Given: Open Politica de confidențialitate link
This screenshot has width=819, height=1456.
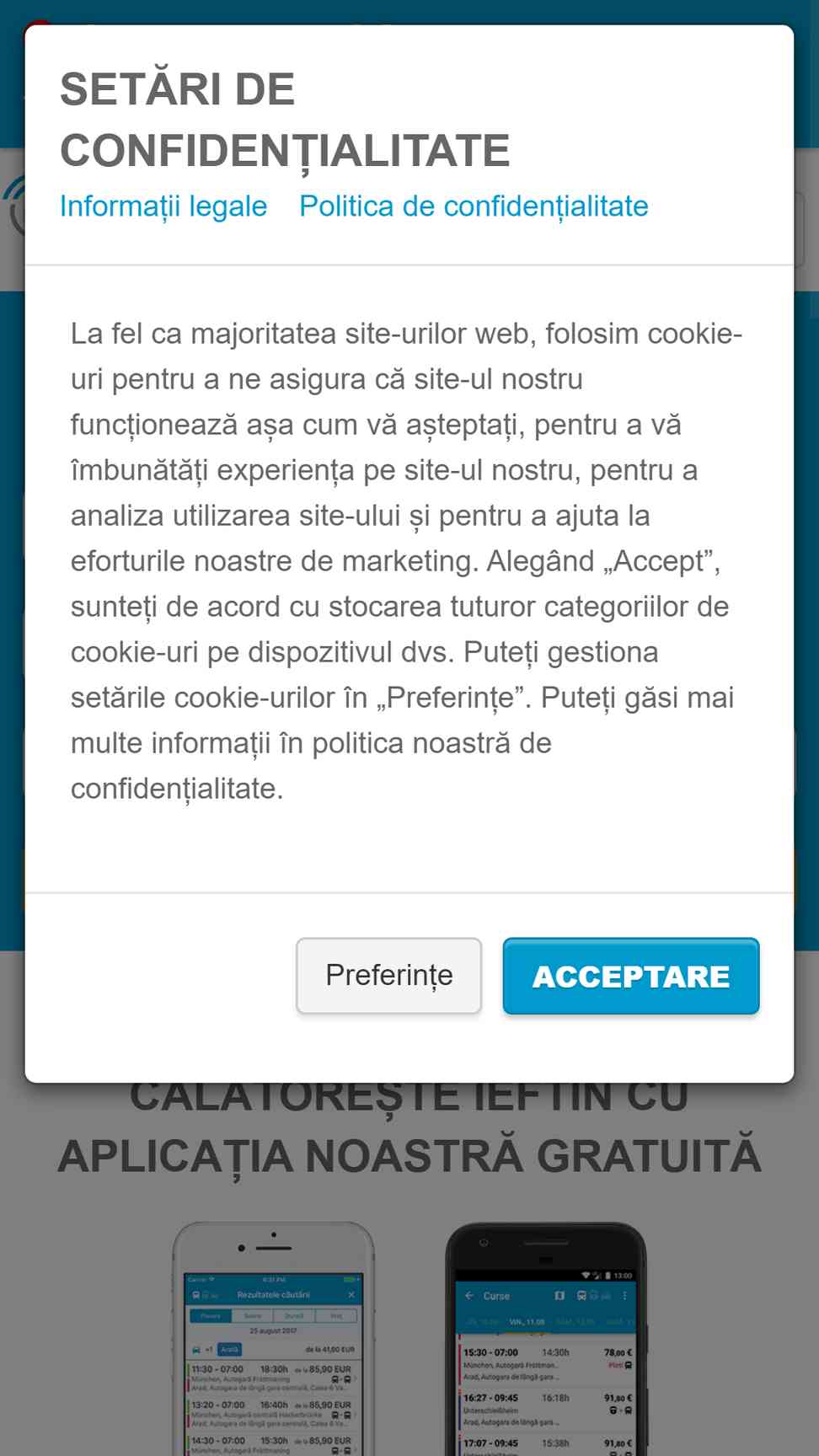Looking at the screenshot, I should pos(474,206).
